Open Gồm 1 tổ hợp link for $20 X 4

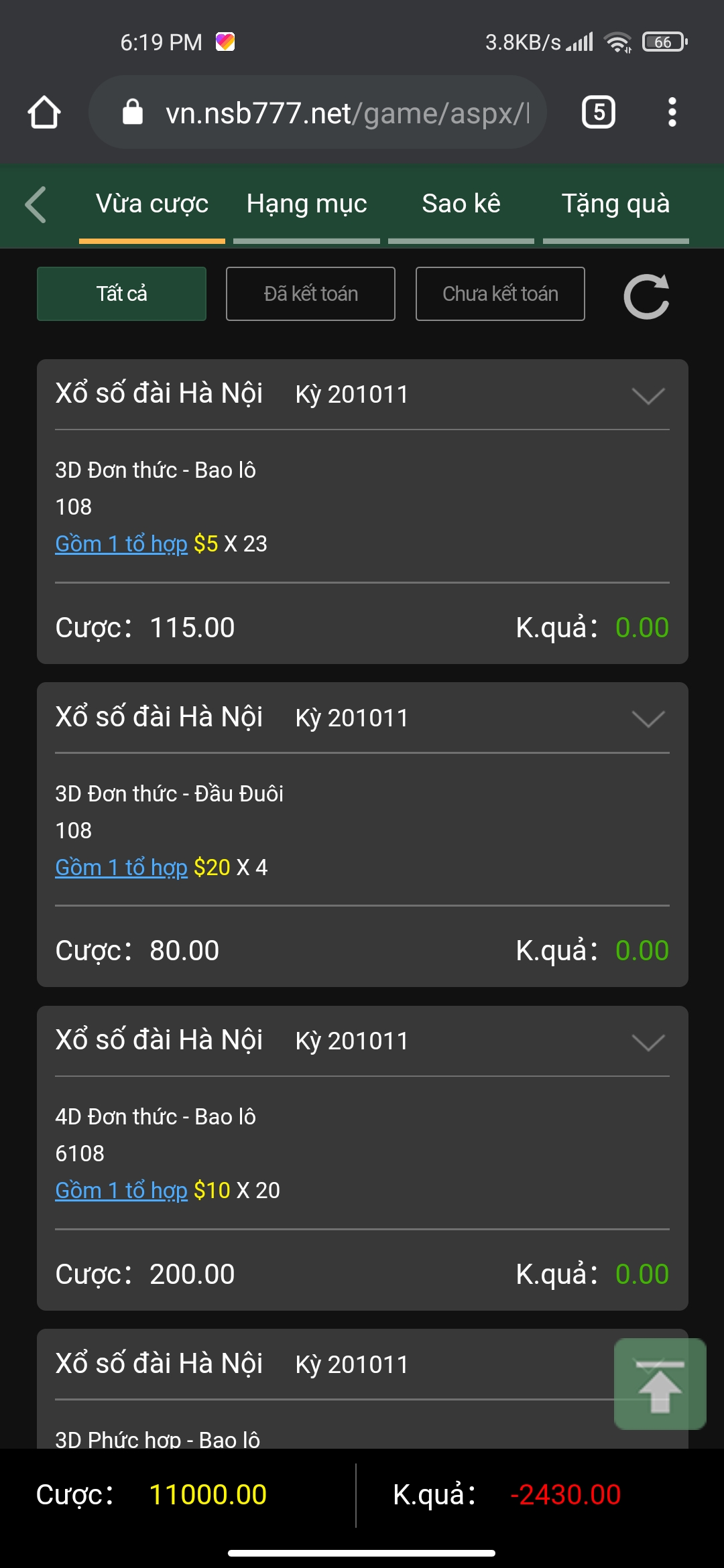point(121,867)
